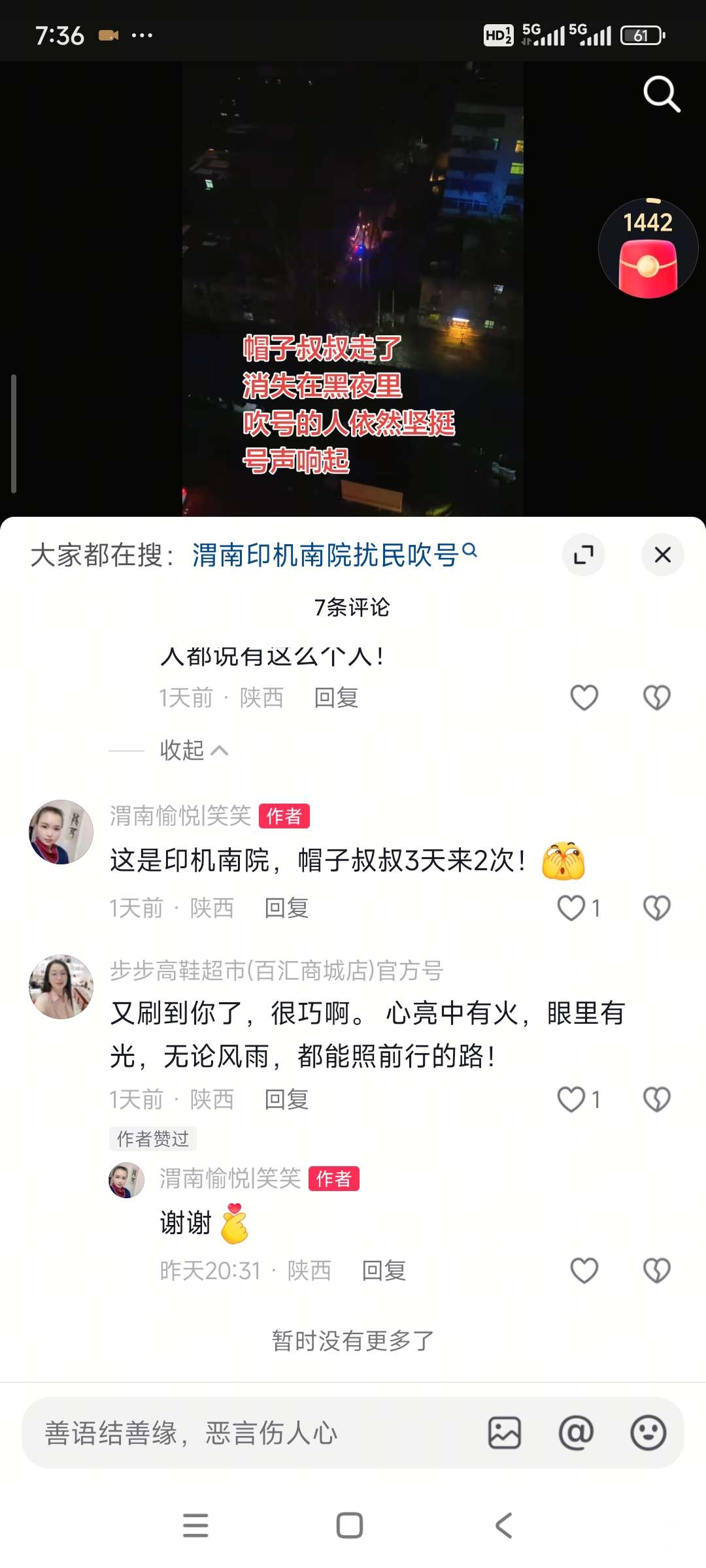706x1568 pixels.
Task: Open the 1442 red envelope reward
Action: pyautogui.click(x=648, y=250)
